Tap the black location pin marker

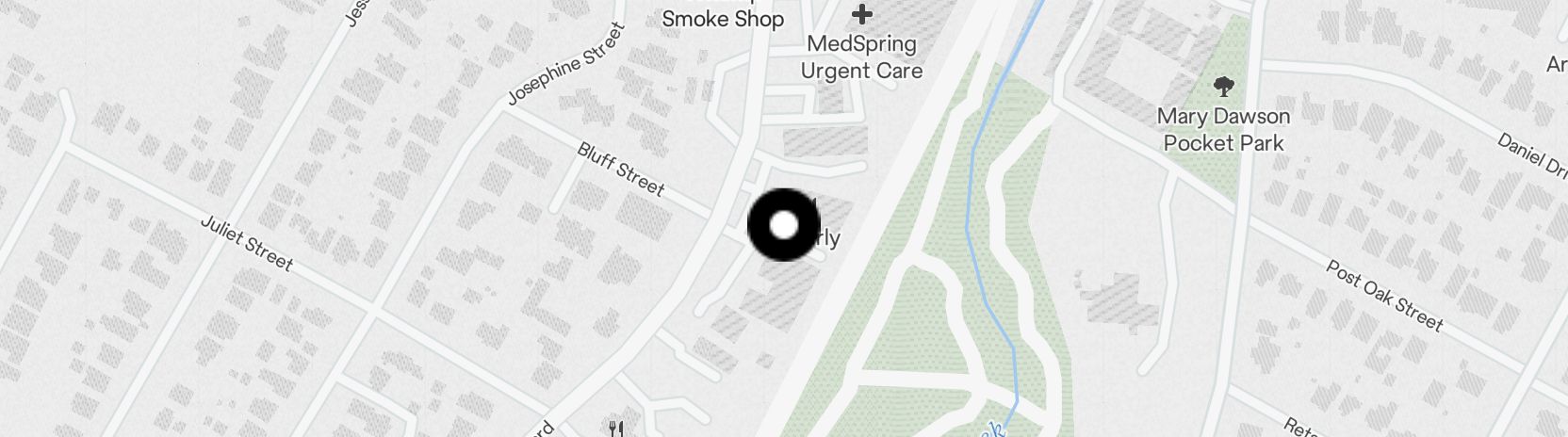point(783,225)
